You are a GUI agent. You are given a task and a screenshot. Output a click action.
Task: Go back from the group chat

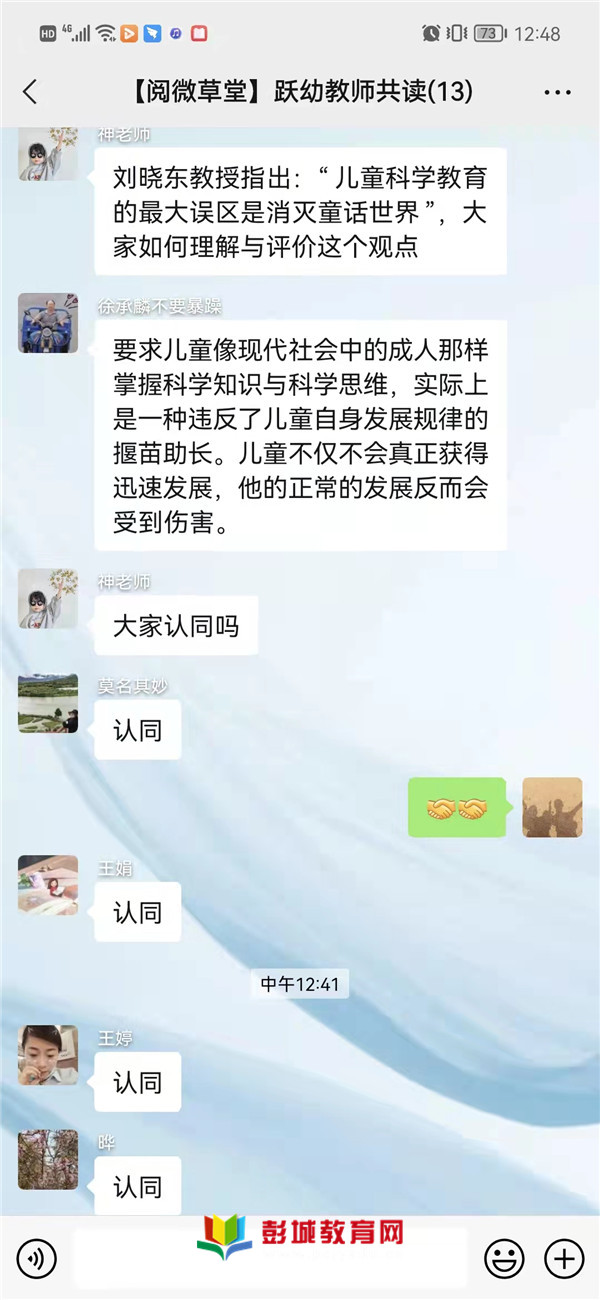(x=30, y=92)
